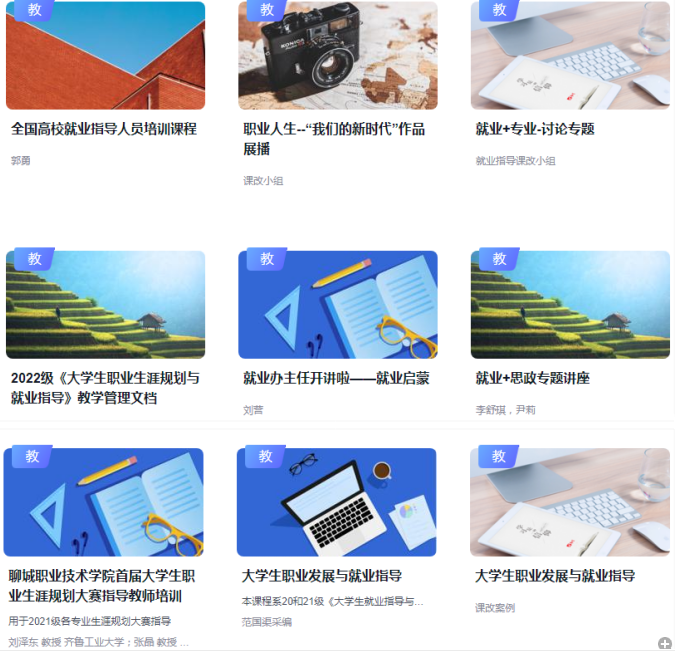
Task: View 就业办主任开讲啦——就业启蒙 course
Action: [336, 378]
